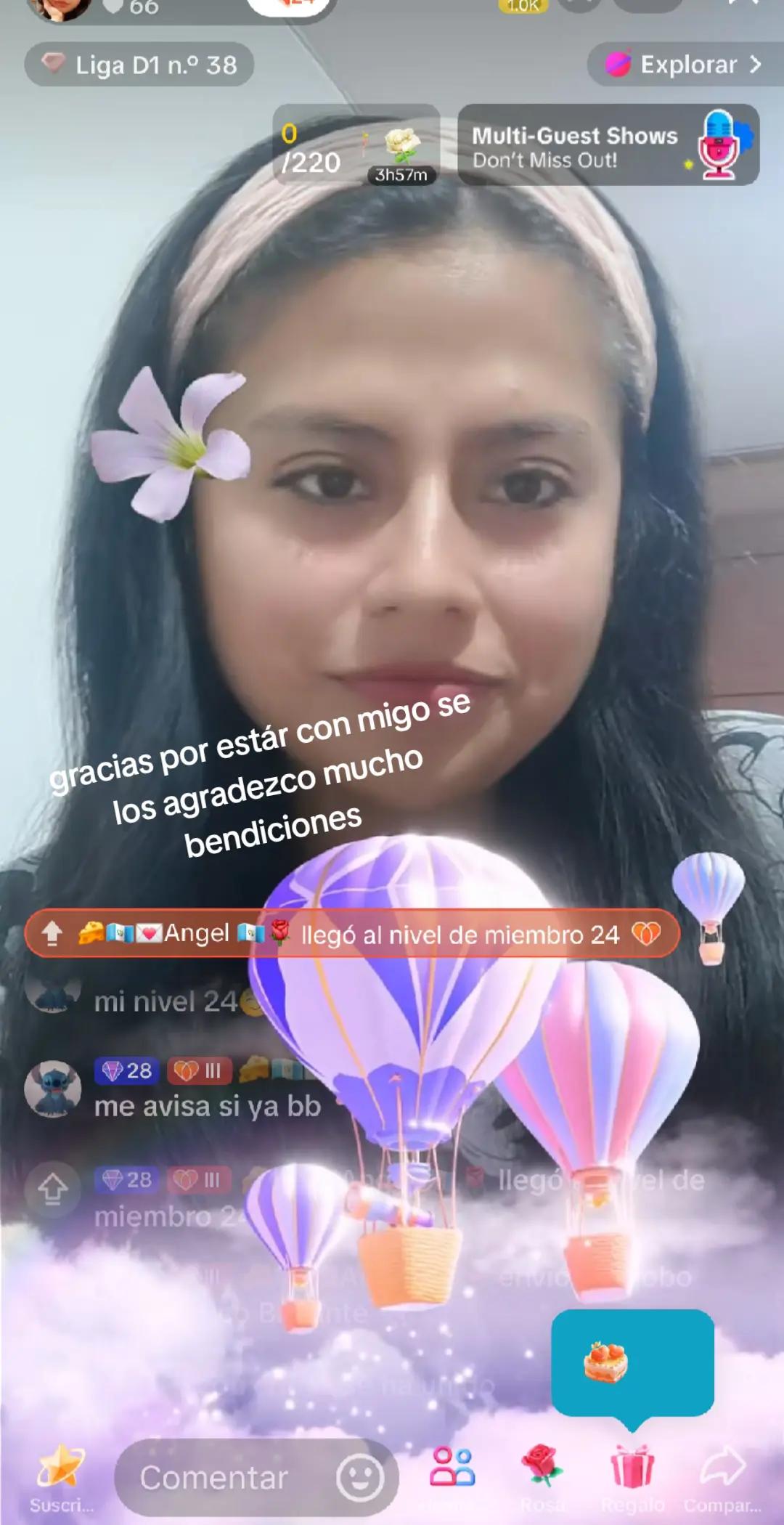Open the 0/220 flower goal widget
This screenshot has width=784, height=1525.
tap(356, 145)
